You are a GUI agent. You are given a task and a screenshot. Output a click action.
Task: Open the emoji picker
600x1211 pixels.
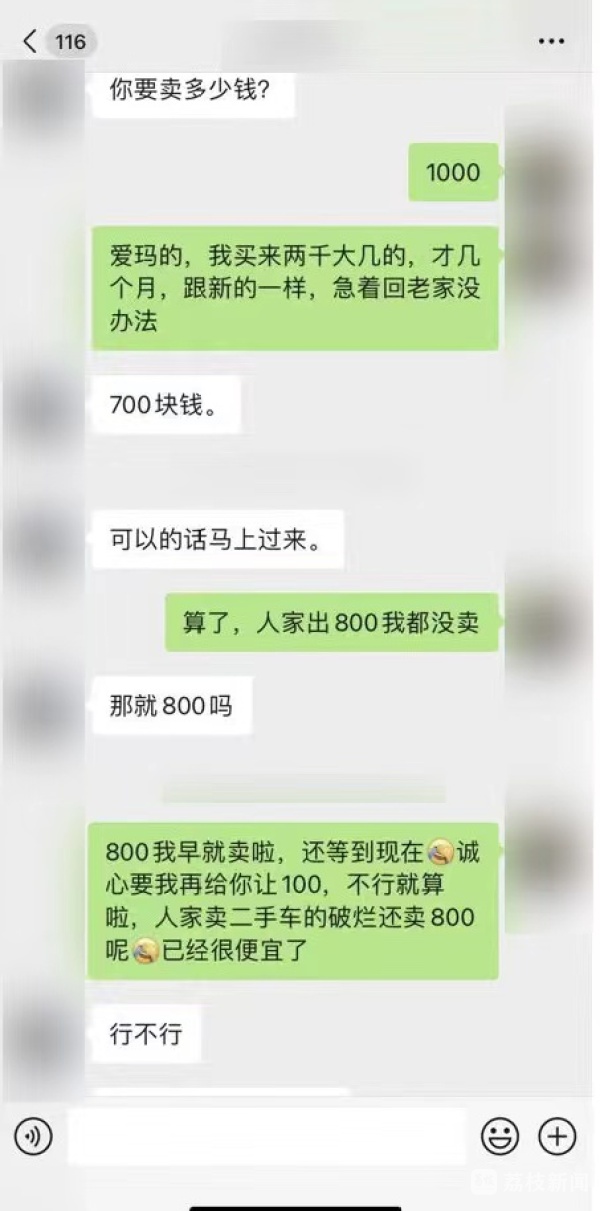(500, 1135)
